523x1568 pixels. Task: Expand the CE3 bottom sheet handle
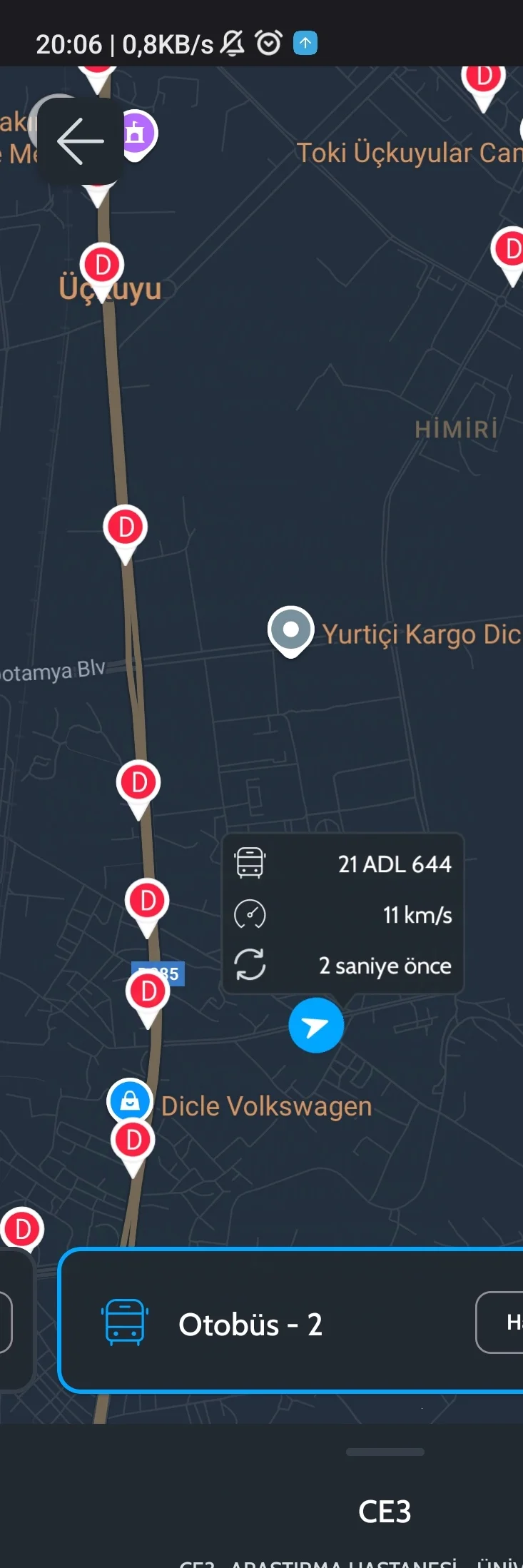pyautogui.click(x=385, y=1452)
